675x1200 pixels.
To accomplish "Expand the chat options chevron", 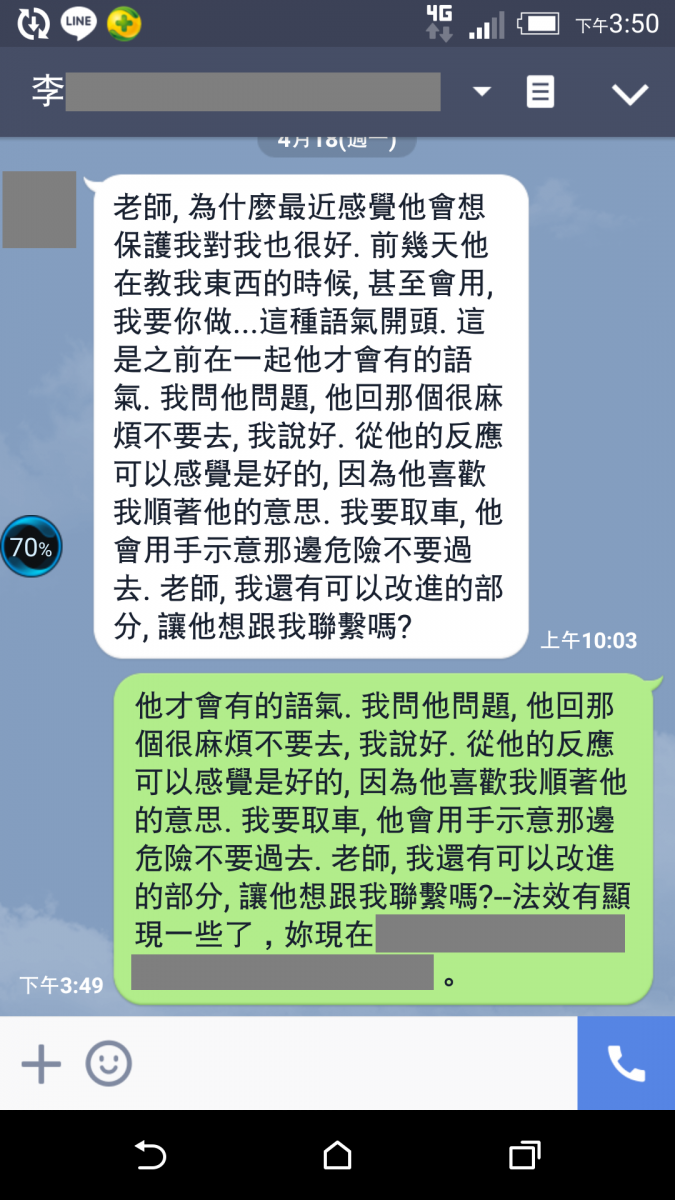I will pyautogui.click(x=630, y=94).
